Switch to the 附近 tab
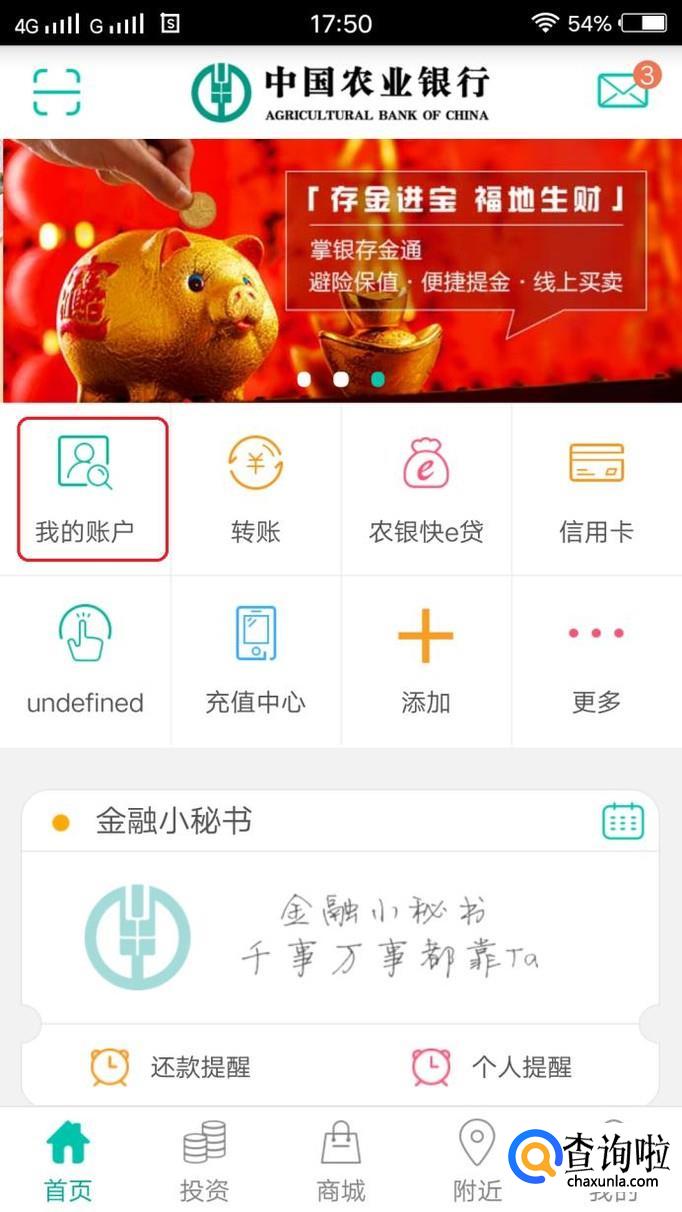 pyautogui.click(x=477, y=1160)
